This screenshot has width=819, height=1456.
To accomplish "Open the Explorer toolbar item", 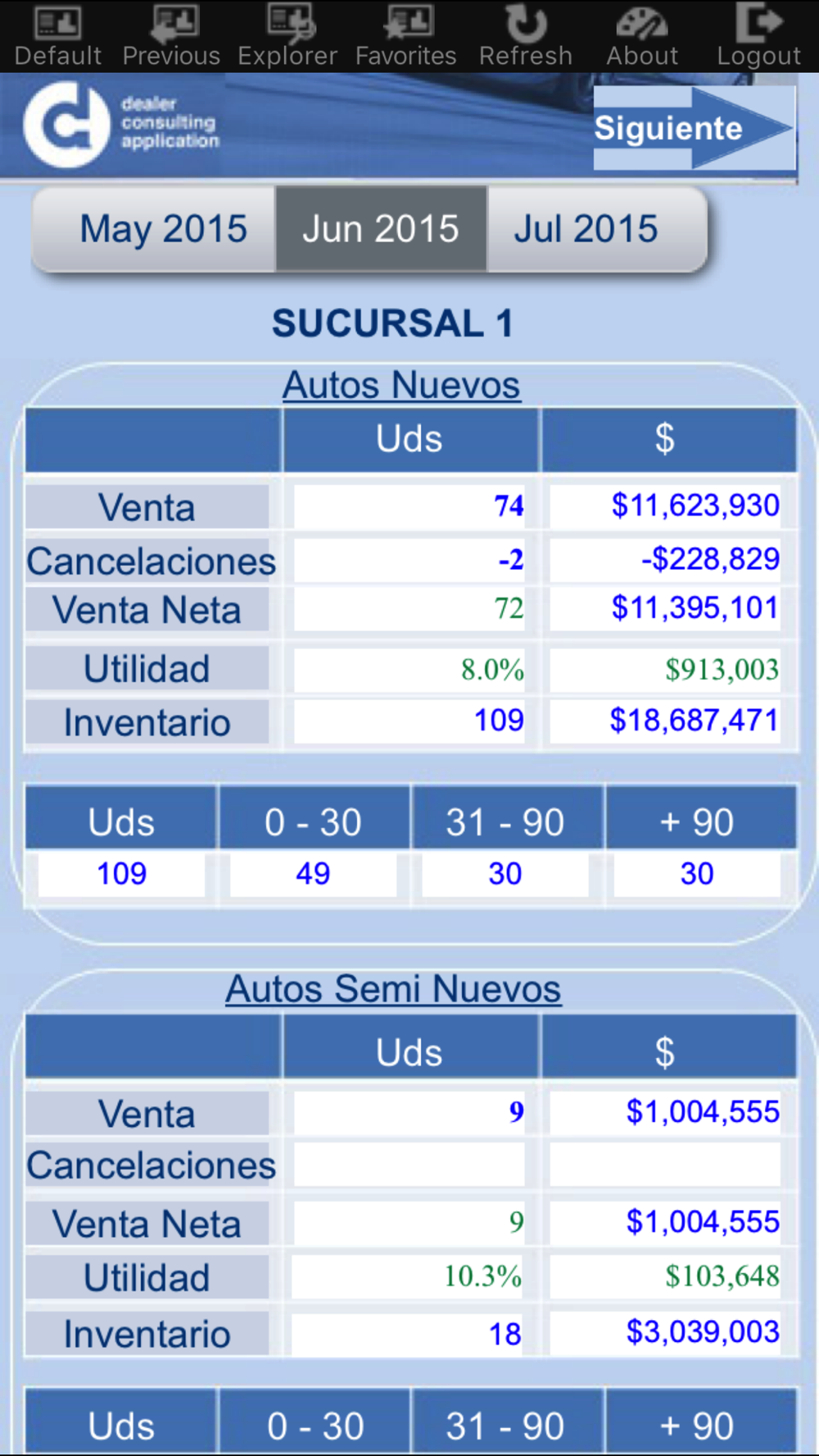I will point(287,37).
